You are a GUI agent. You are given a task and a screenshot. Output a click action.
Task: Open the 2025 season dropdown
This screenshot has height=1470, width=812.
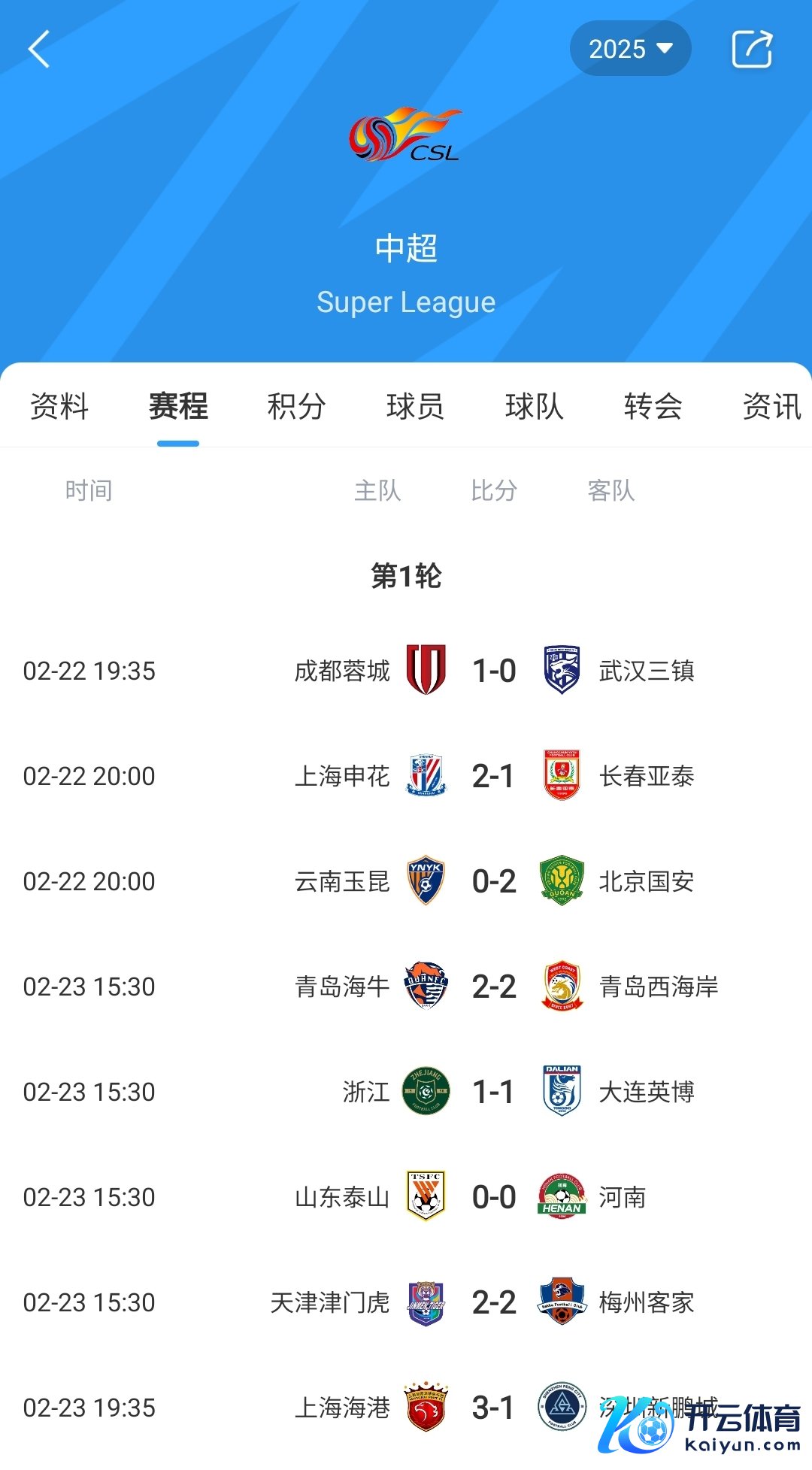pos(630,49)
